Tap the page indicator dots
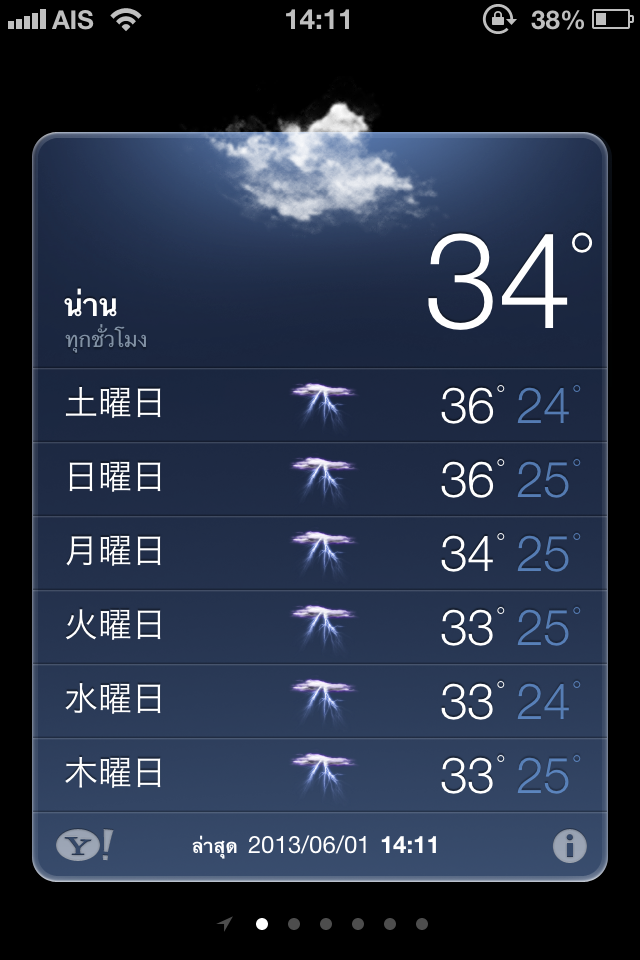 pos(325,924)
